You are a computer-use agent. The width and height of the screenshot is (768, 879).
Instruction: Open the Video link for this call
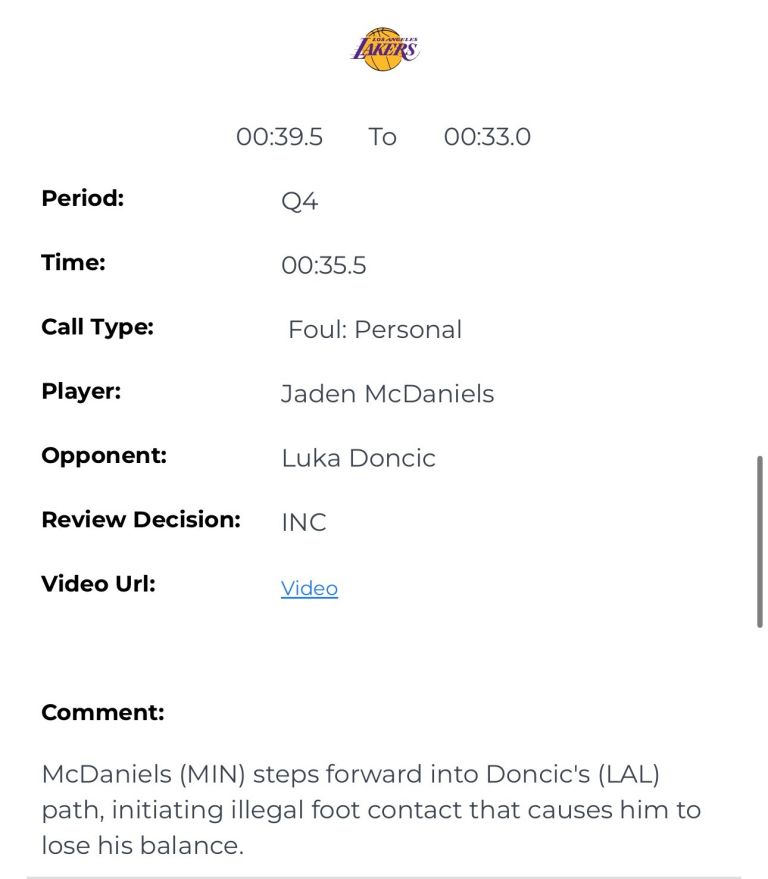click(309, 588)
